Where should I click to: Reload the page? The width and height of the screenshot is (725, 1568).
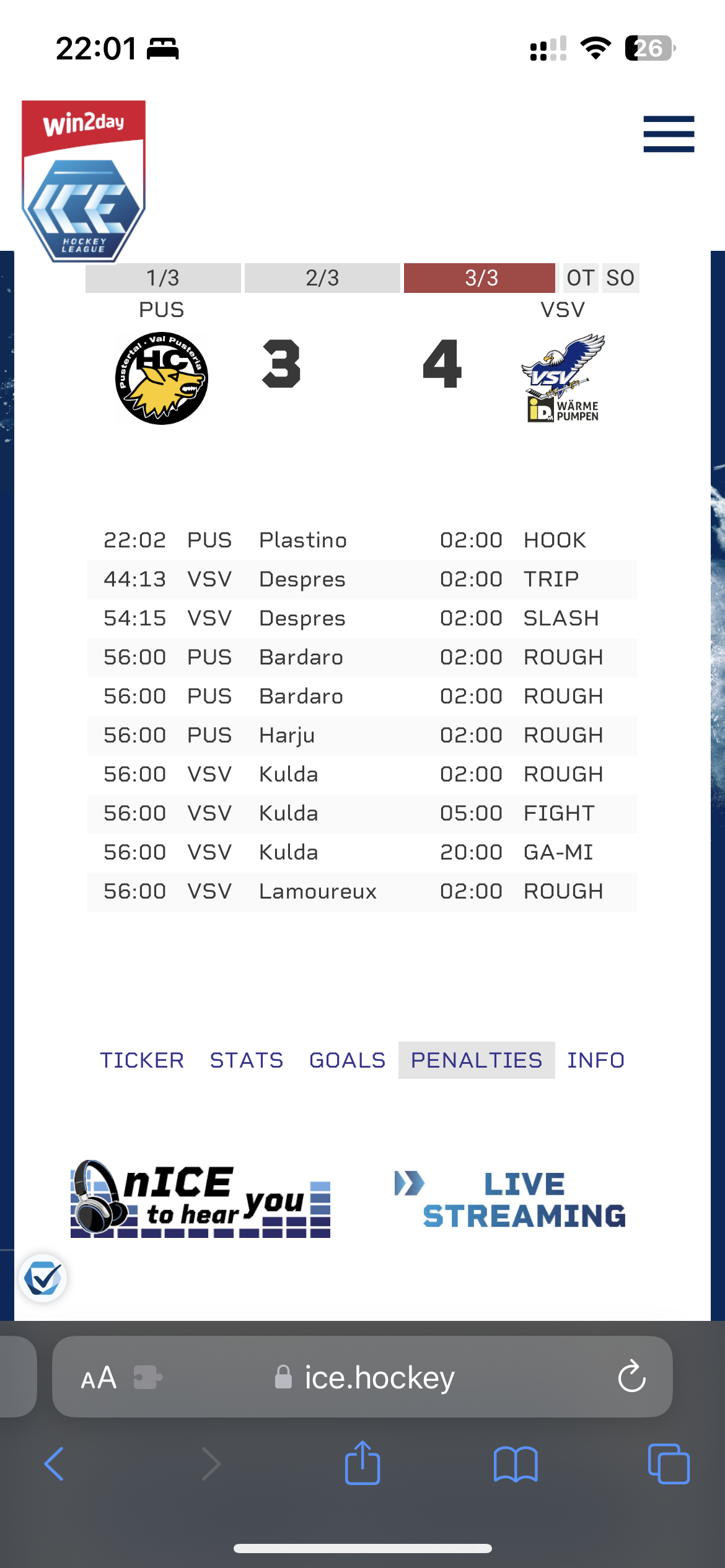tap(631, 1378)
